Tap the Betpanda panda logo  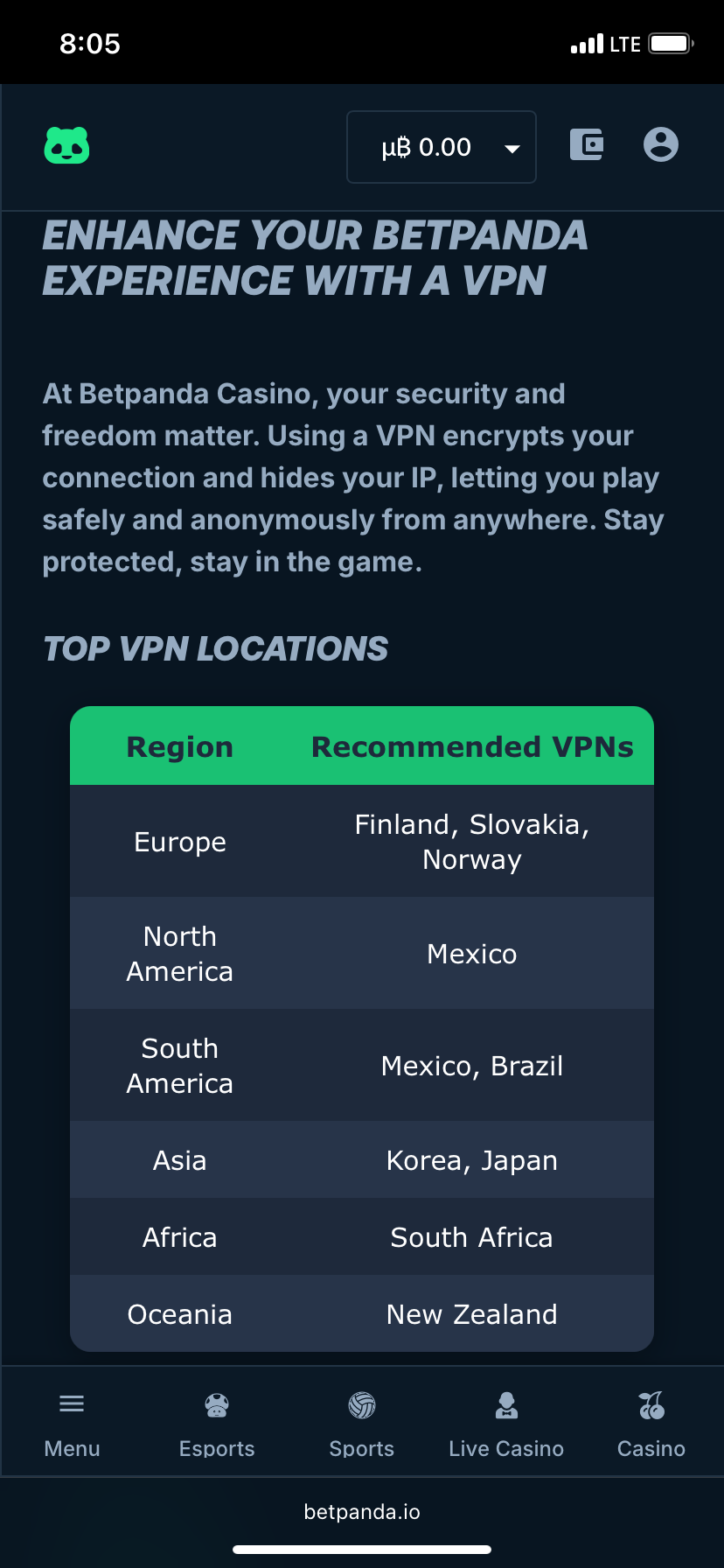[66, 145]
